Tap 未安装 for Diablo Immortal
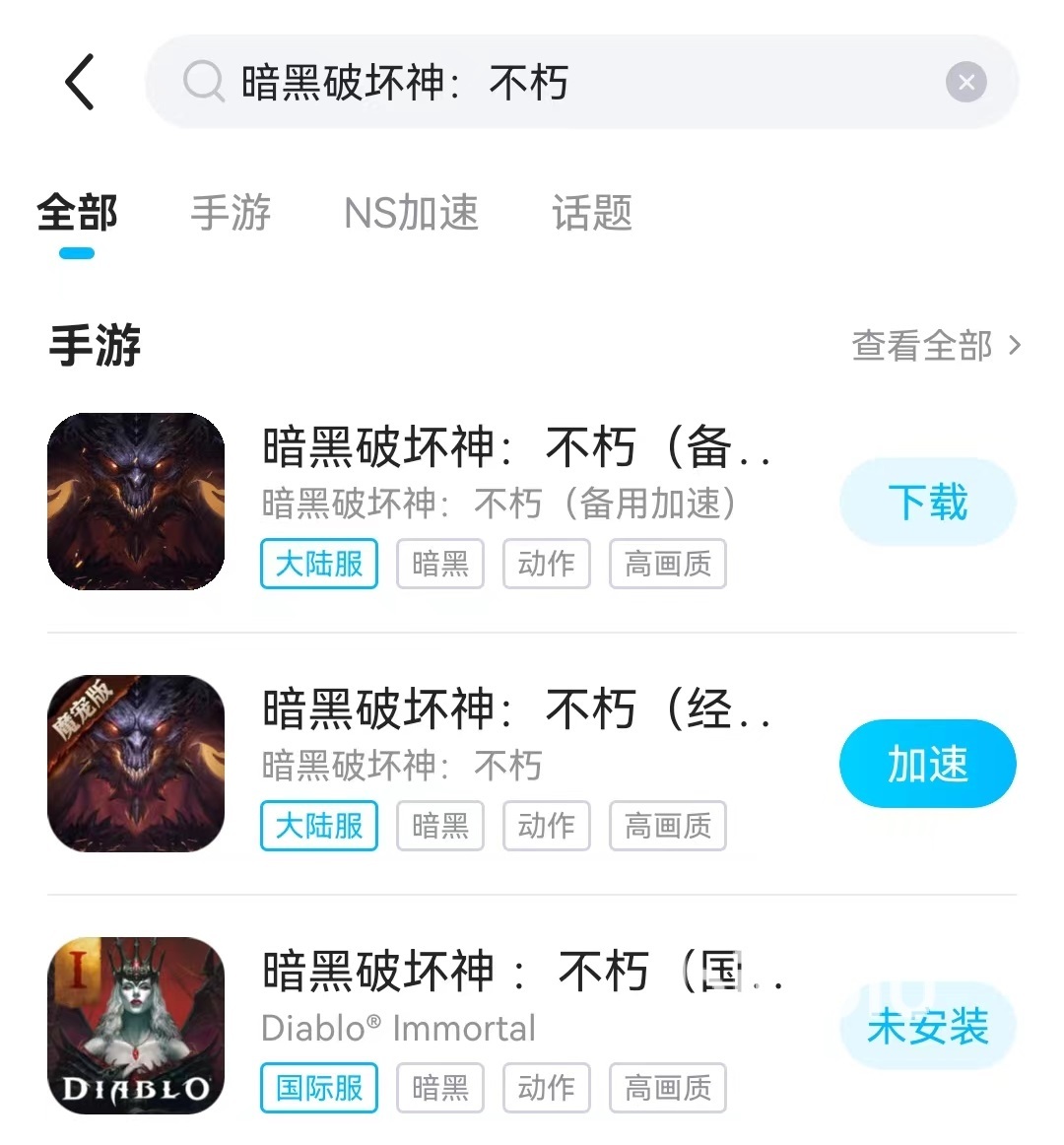1064x1145 pixels. (x=927, y=1027)
